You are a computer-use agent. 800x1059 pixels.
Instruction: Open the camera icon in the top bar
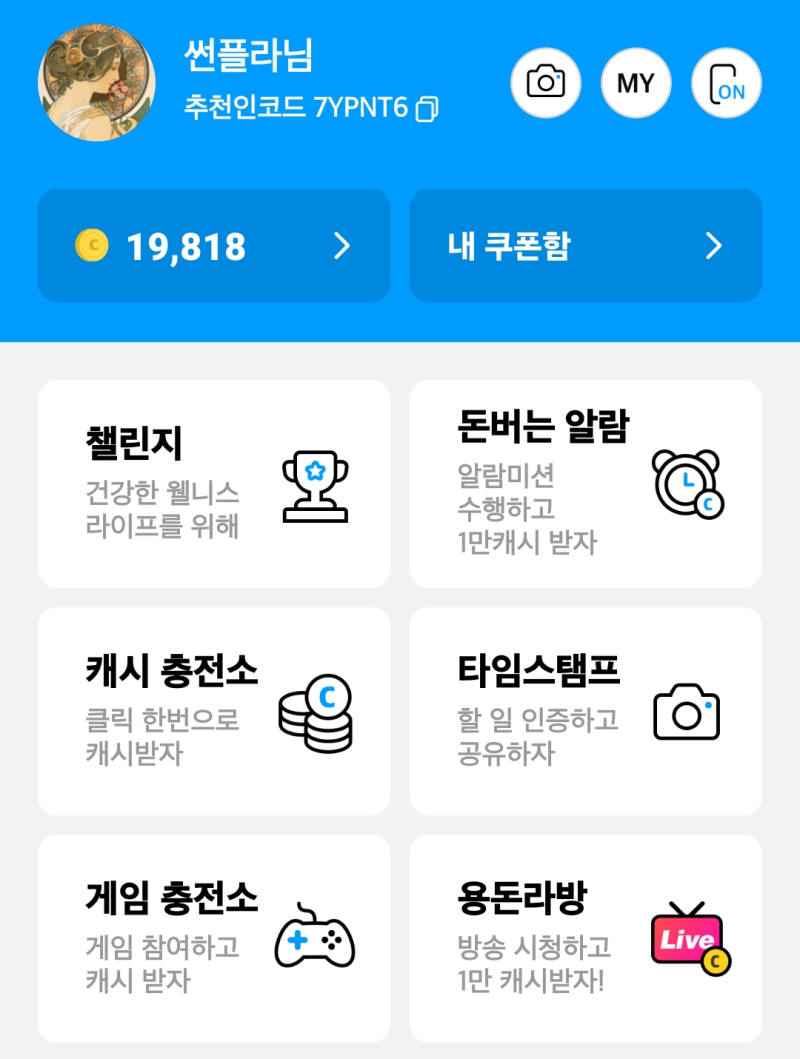[545, 83]
